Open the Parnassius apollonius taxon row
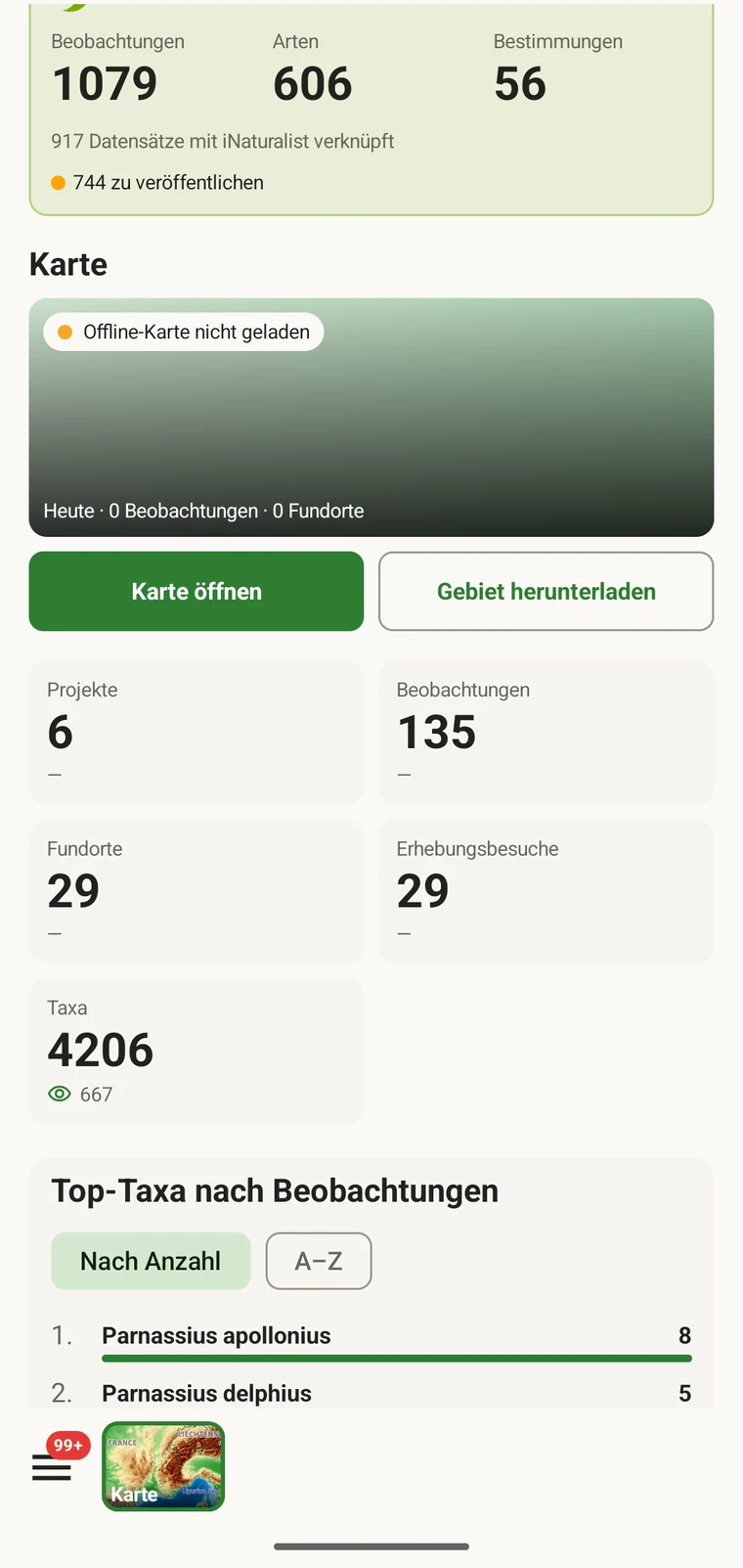The height and width of the screenshot is (1568, 743). (371, 1339)
